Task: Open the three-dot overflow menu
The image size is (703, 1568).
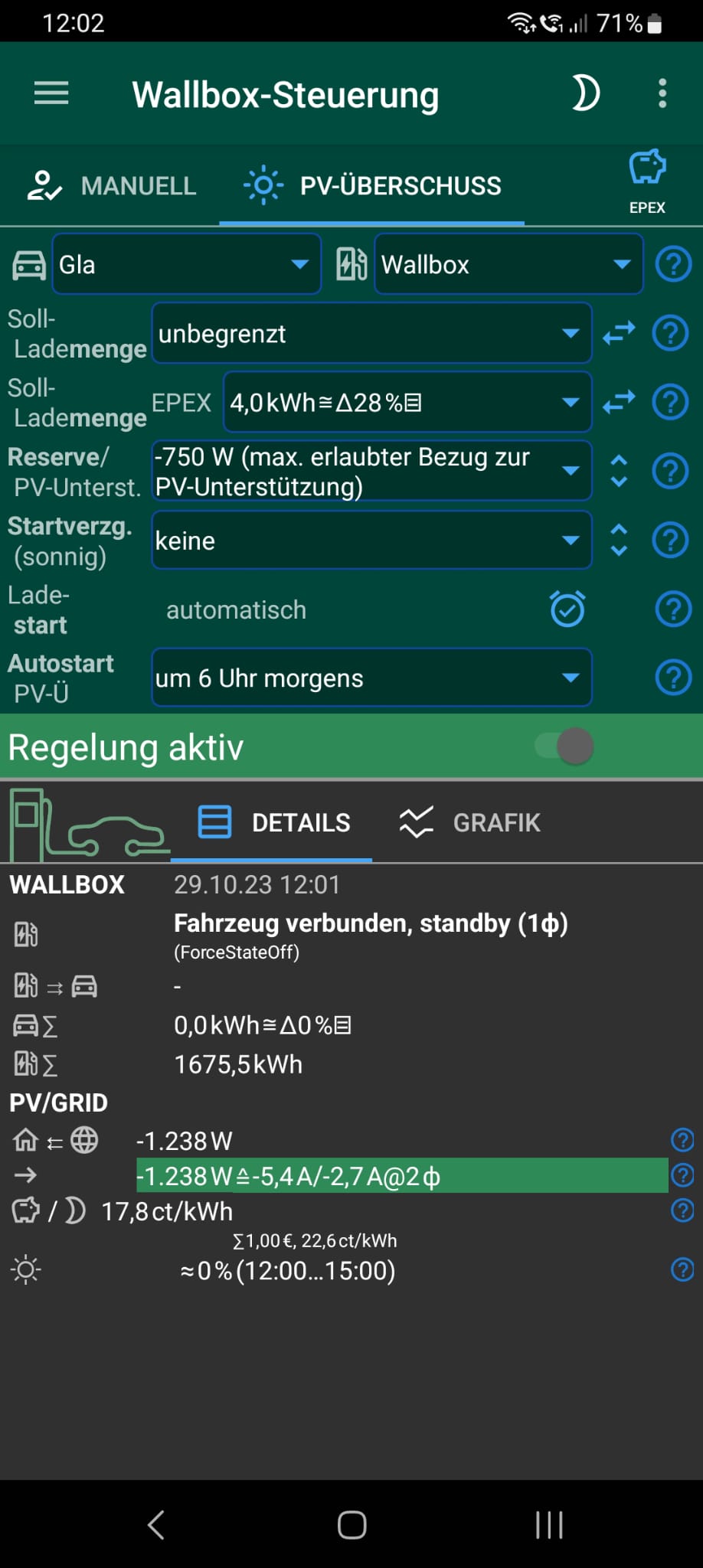Action: tap(662, 93)
